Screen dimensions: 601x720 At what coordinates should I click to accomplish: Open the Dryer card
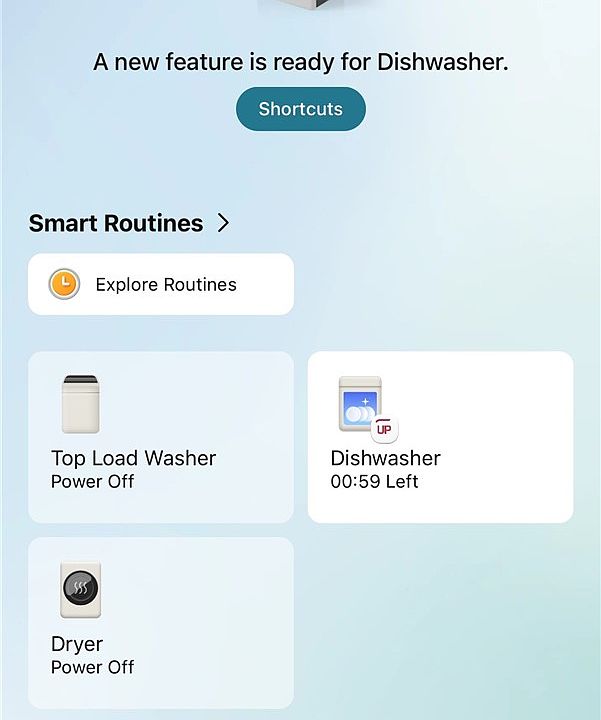point(161,623)
